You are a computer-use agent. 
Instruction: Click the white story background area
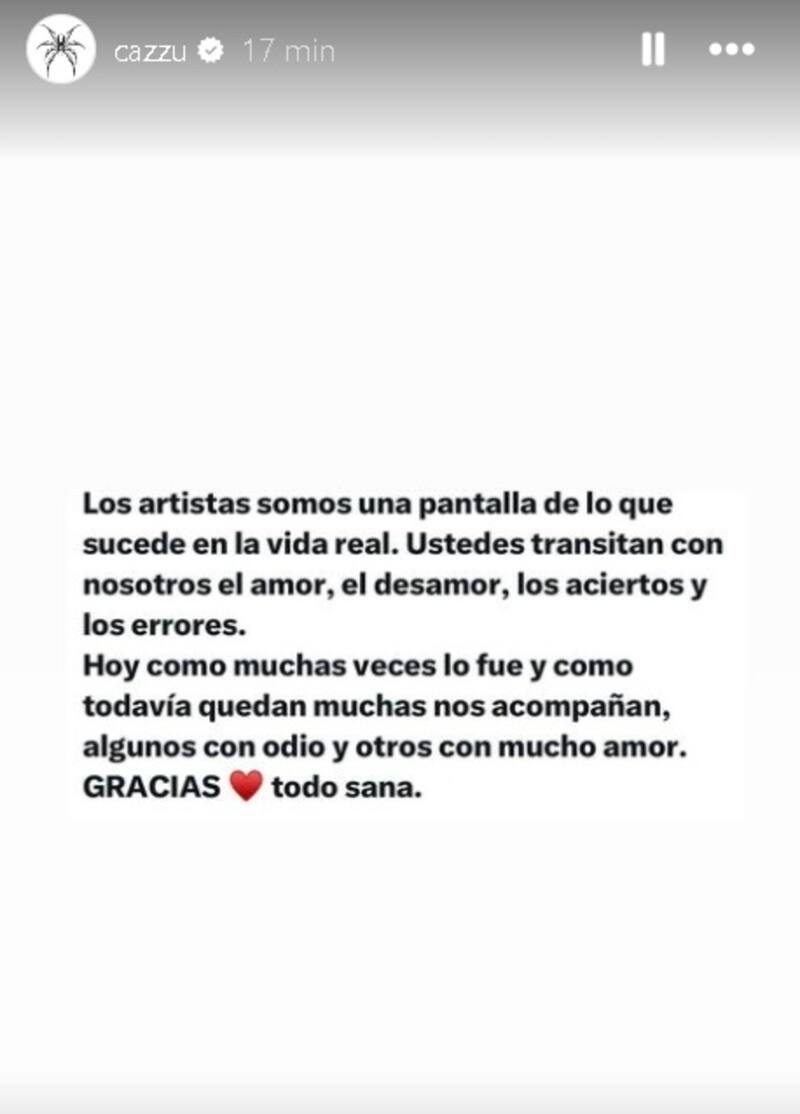click(400, 950)
